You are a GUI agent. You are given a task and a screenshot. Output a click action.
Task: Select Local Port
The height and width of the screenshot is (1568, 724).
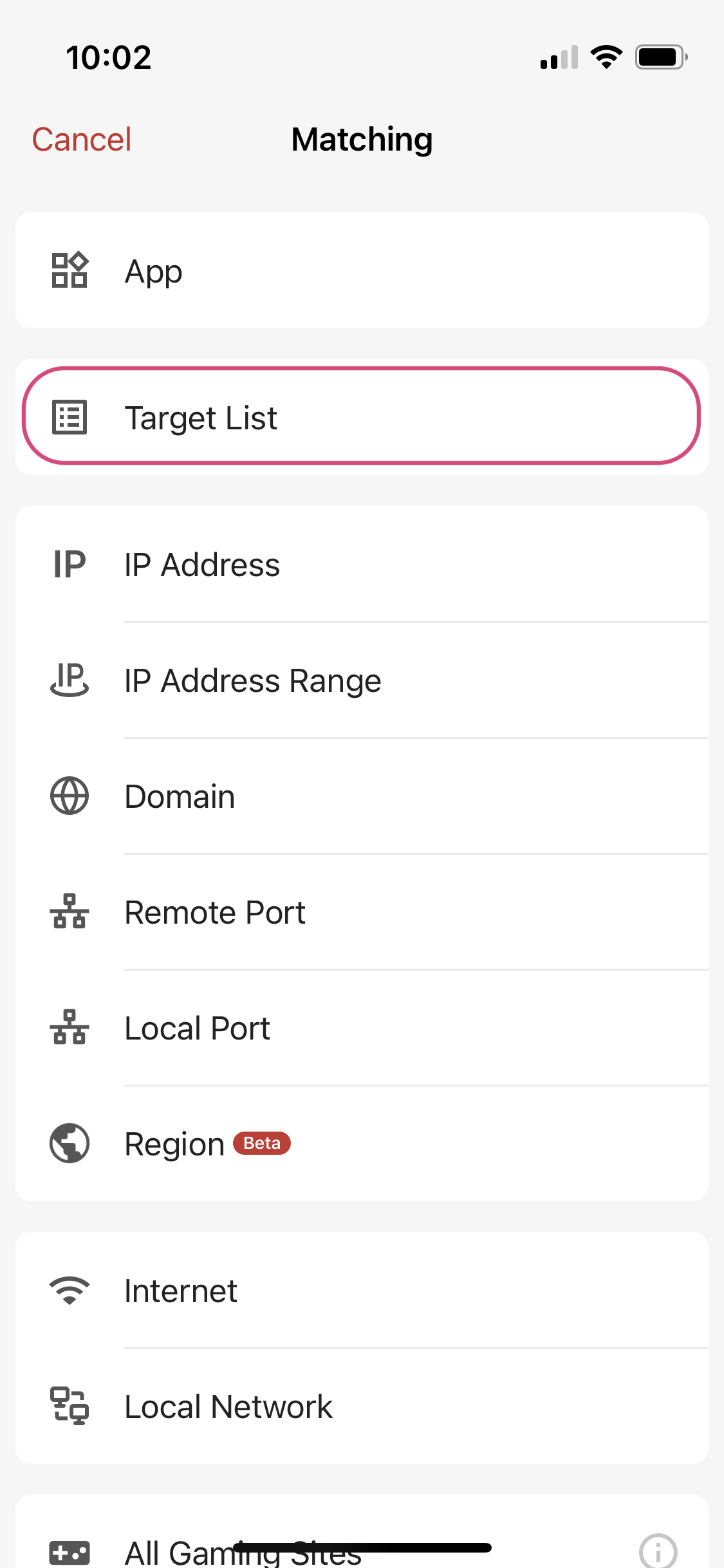[362, 1028]
